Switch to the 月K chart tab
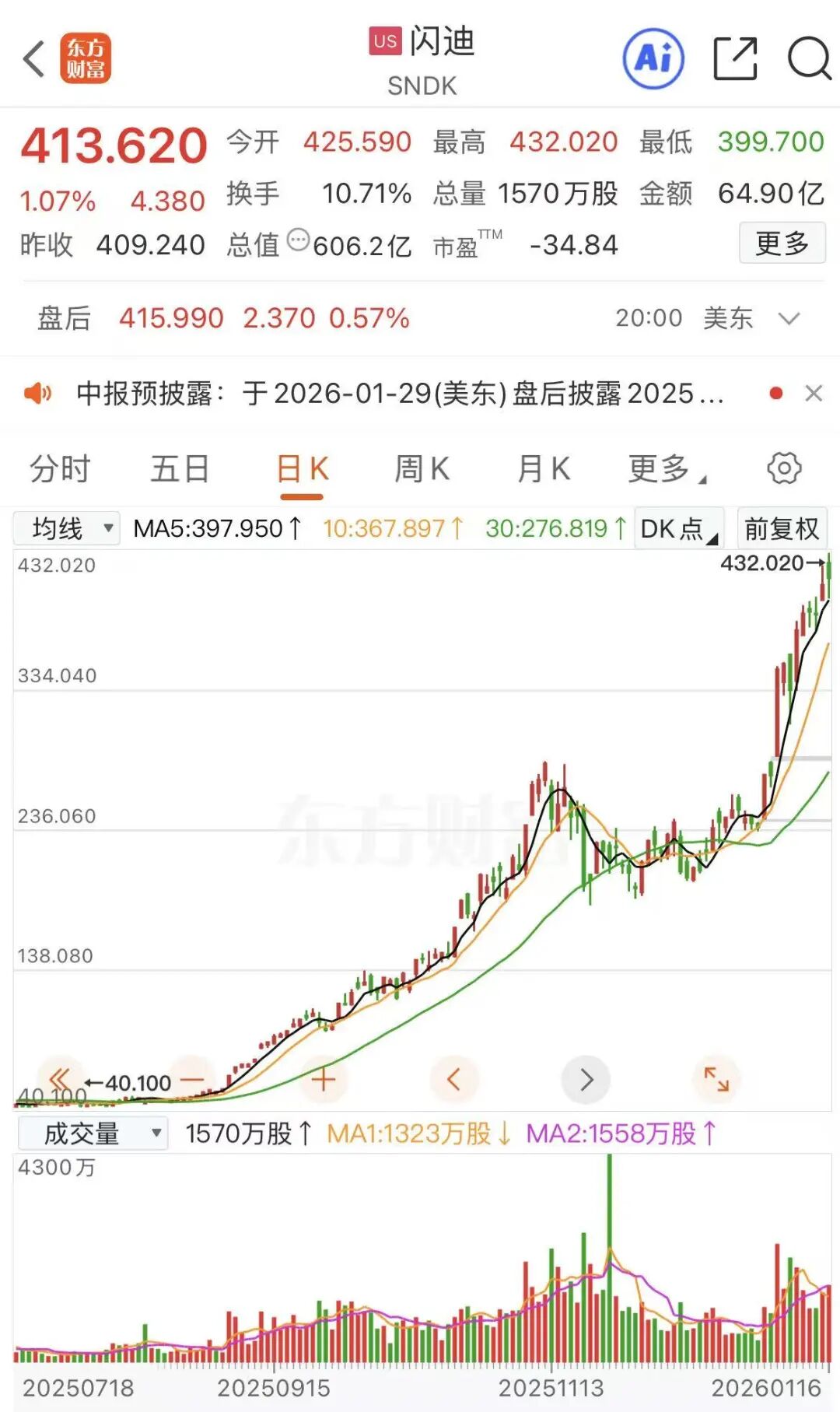This screenshot has height=1412, width=840. tap(544, 469)
